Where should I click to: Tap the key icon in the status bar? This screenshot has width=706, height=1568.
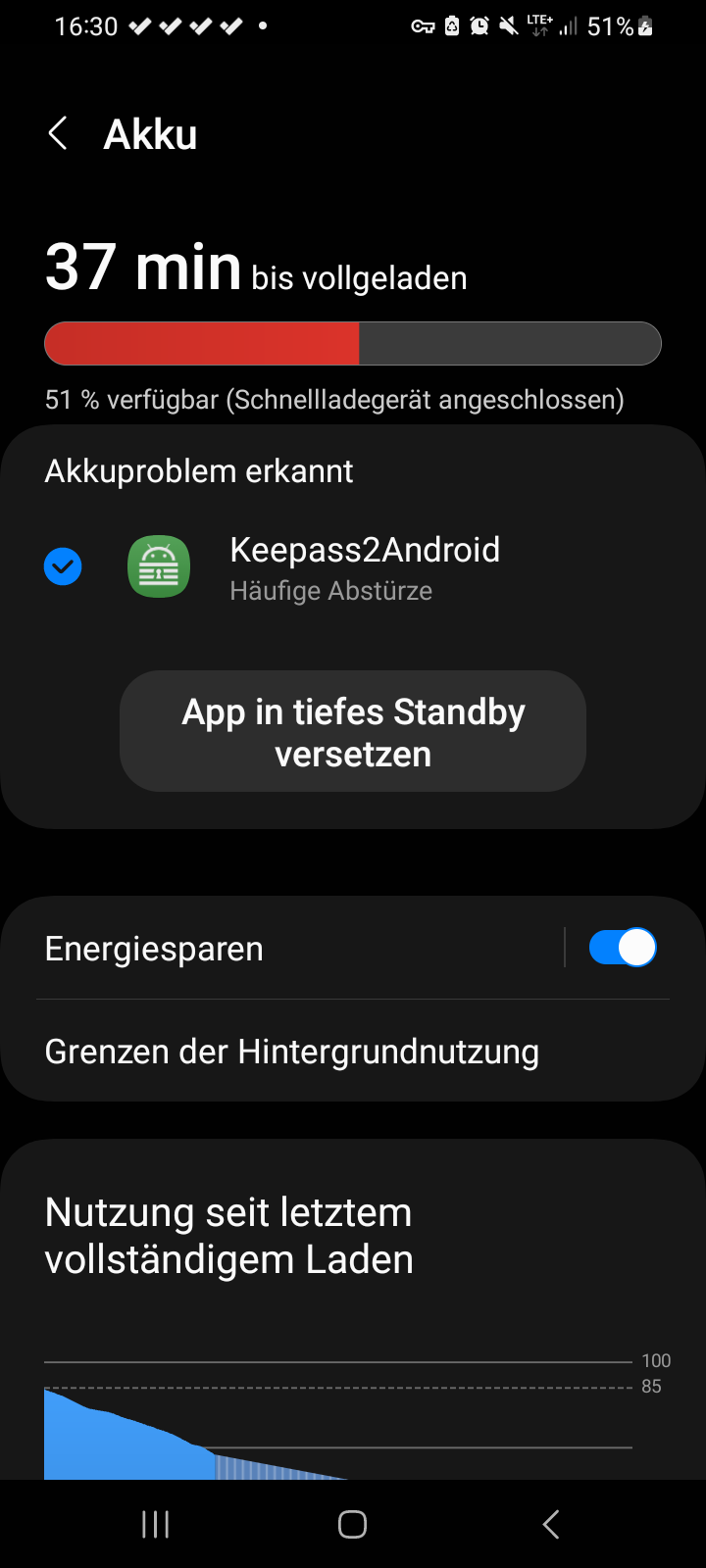point(425,26)
